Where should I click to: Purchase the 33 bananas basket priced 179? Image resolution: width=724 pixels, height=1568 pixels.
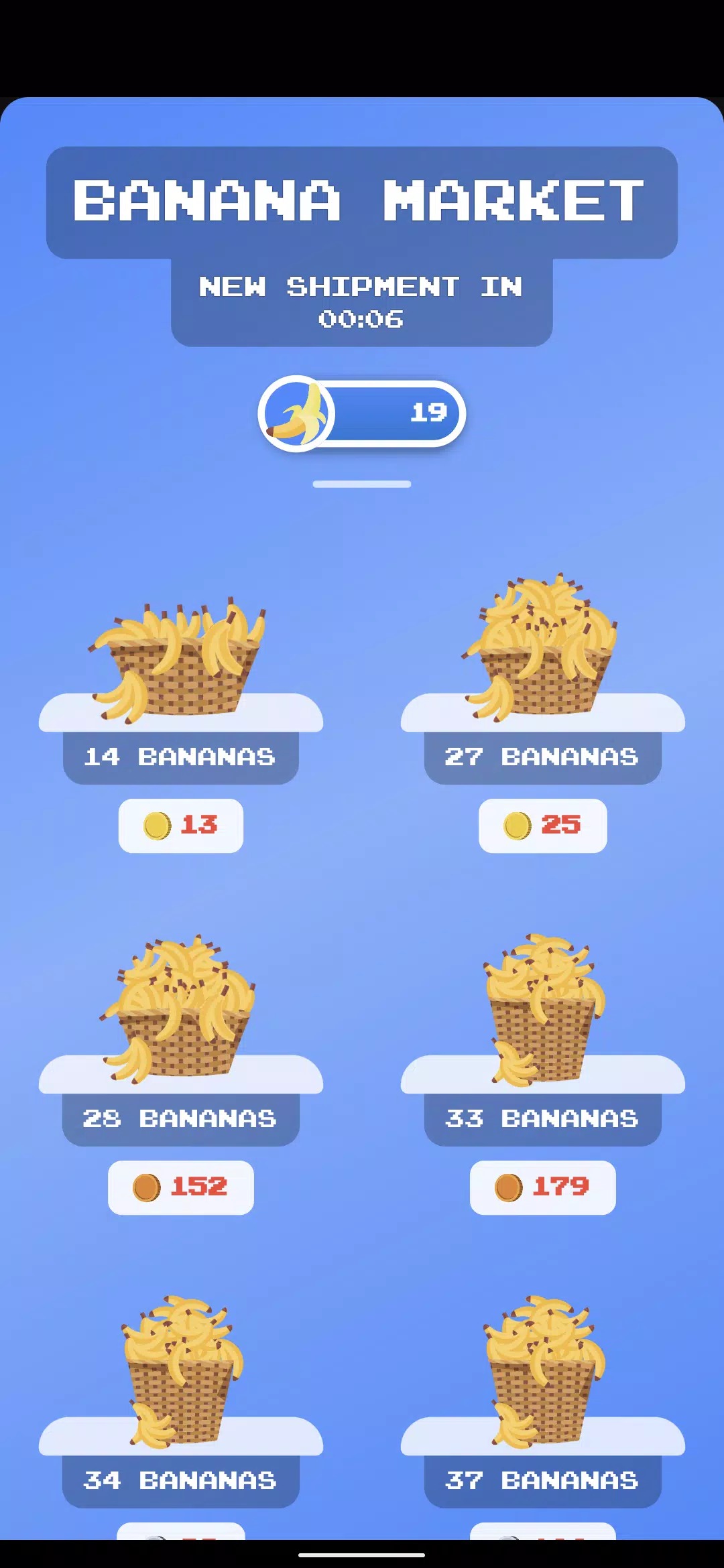[x=543, y=1186]
